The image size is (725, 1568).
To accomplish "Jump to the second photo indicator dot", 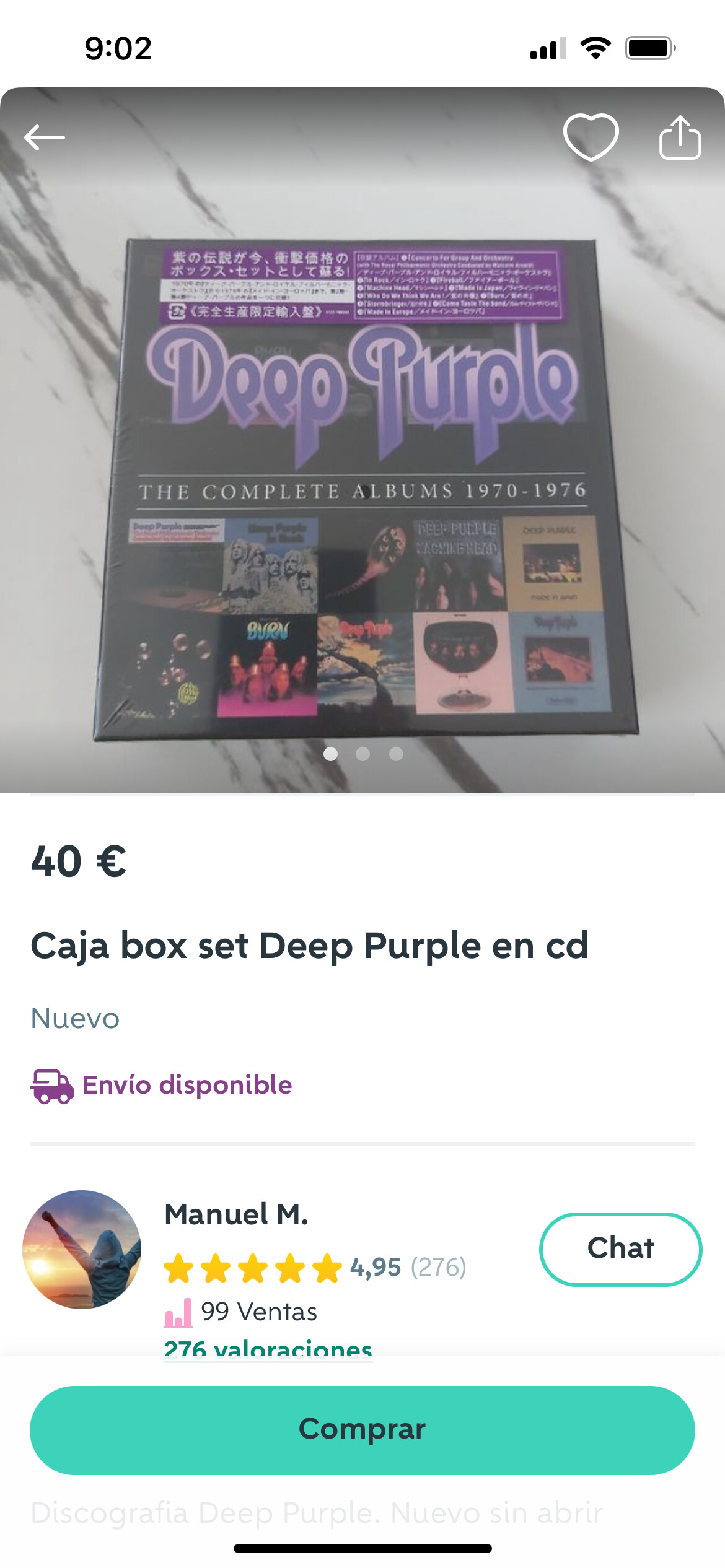I will pos(363,754).
